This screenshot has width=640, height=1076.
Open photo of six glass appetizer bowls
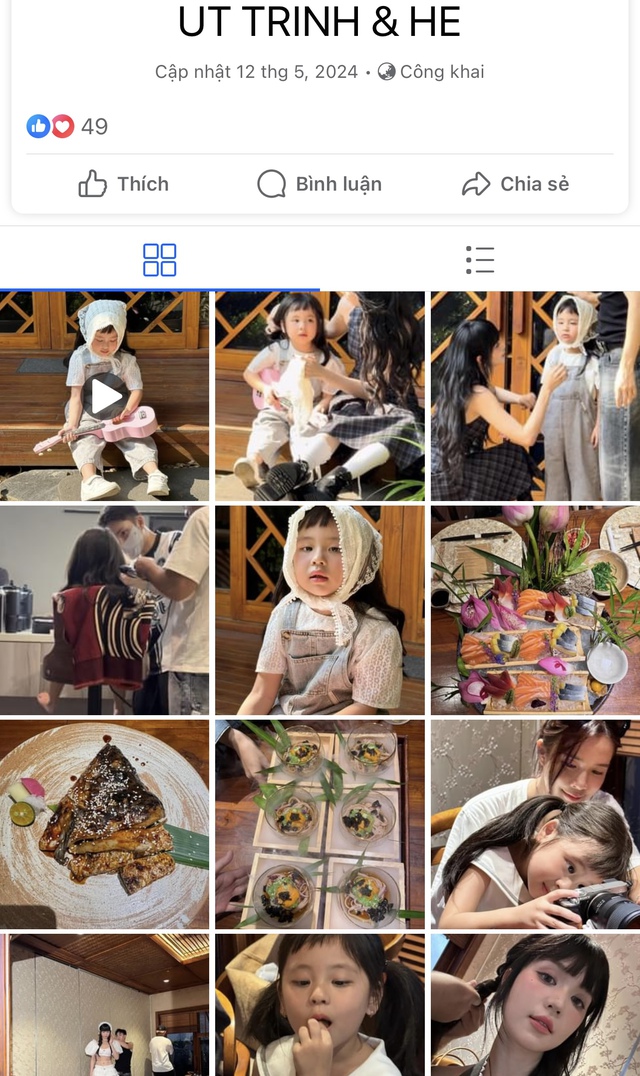(319, 823)
